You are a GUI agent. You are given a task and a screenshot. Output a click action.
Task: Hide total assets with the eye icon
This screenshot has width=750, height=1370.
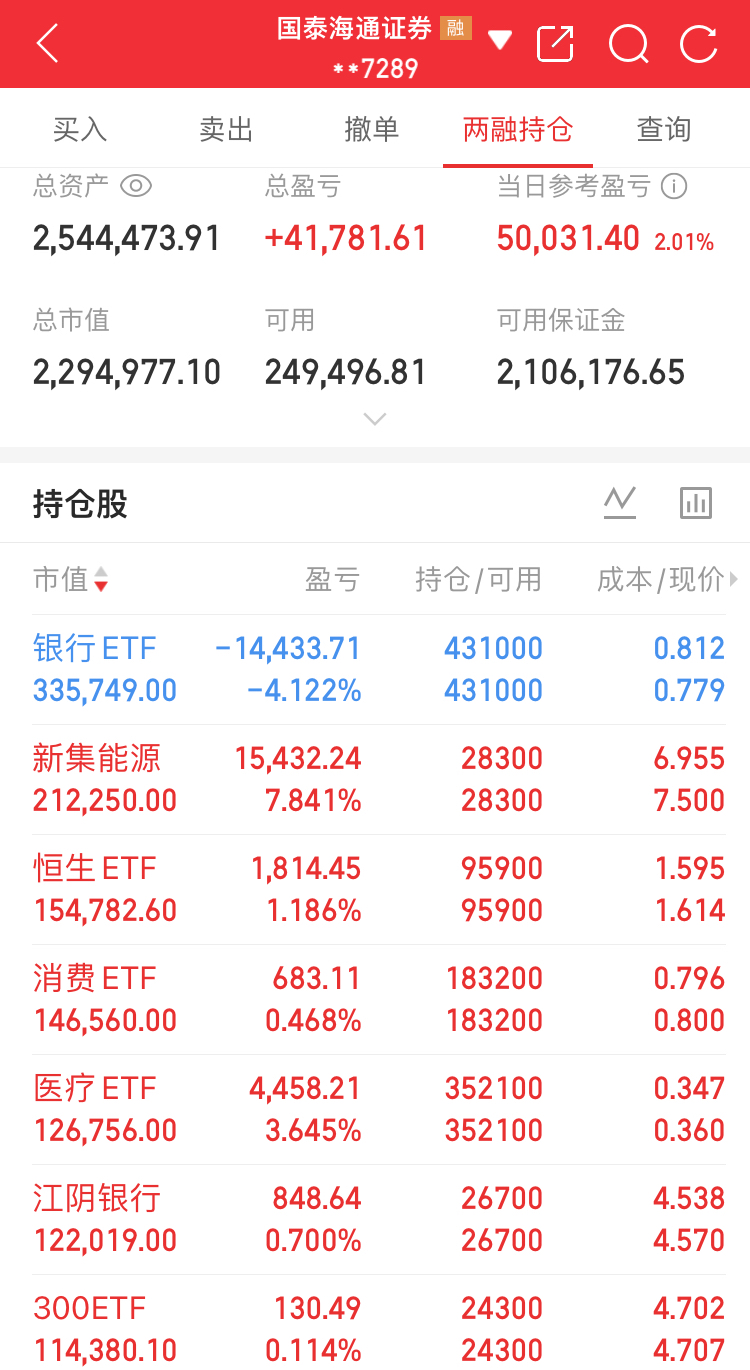point(136,186)
